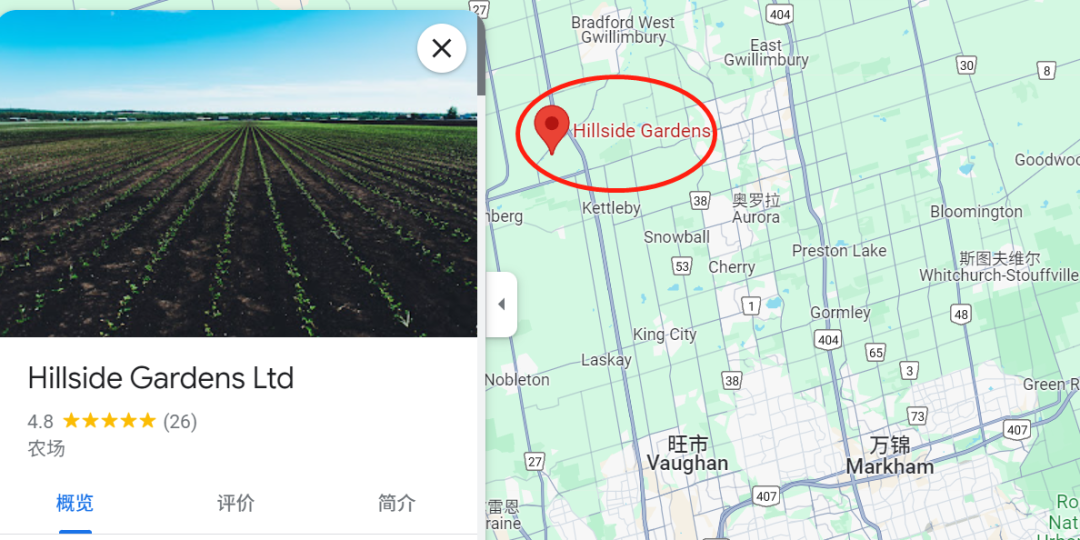Open the 26 reviews count
This screenshot has height=540, width=1080.
tap(180, 421)
